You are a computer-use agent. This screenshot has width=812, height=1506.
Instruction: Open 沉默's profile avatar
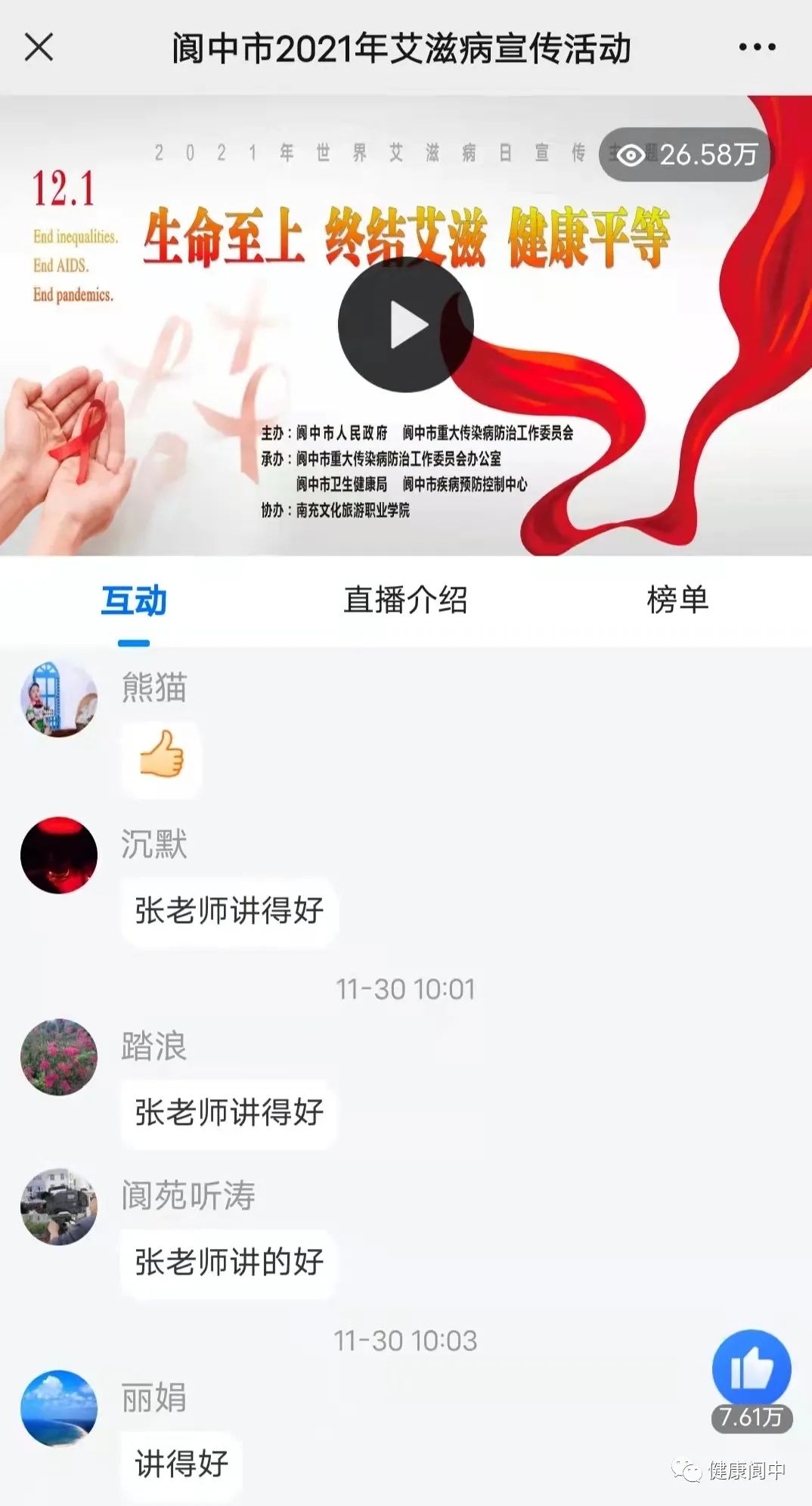(59, 855)
